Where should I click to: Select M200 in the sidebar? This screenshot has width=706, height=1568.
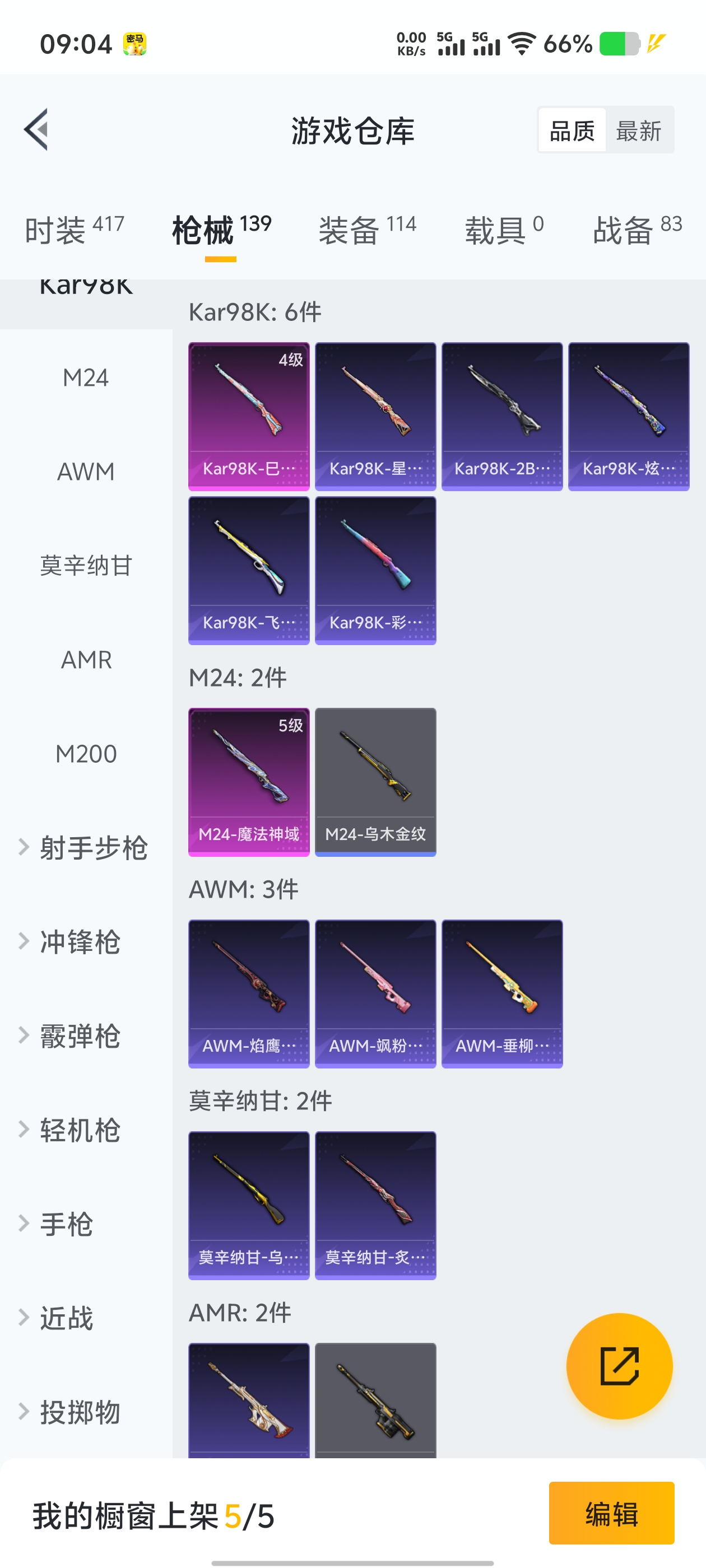86,754
